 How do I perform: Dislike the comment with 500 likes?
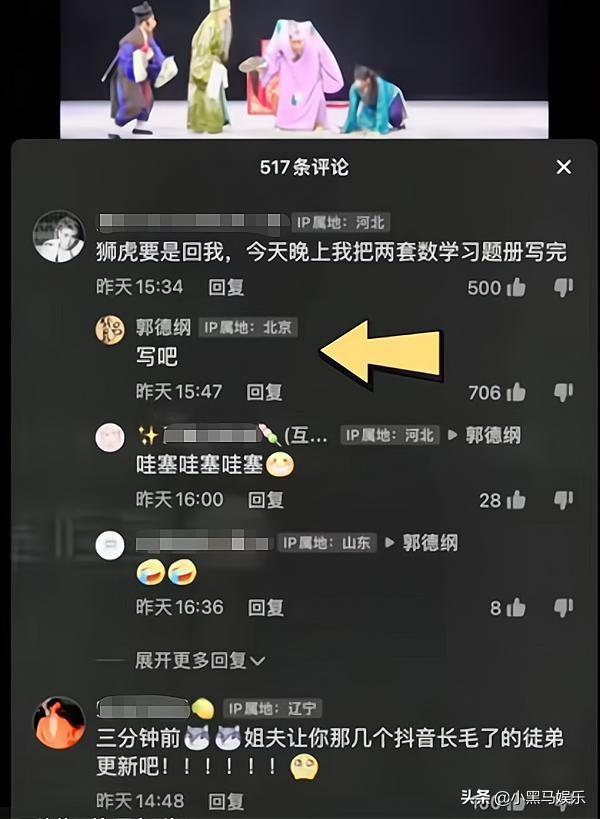(x=564, y=287)
